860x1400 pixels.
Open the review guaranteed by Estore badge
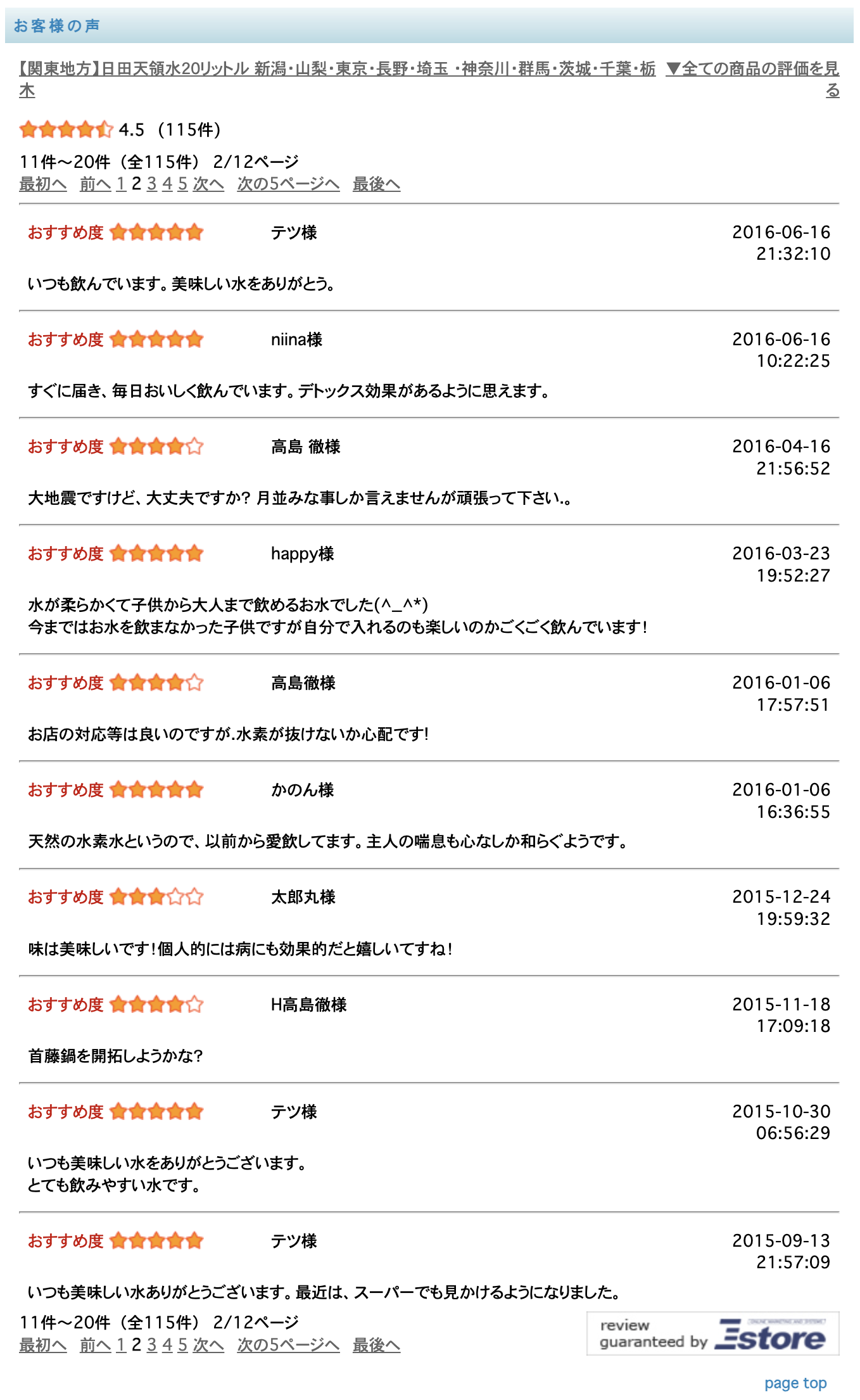[712, 1333]
